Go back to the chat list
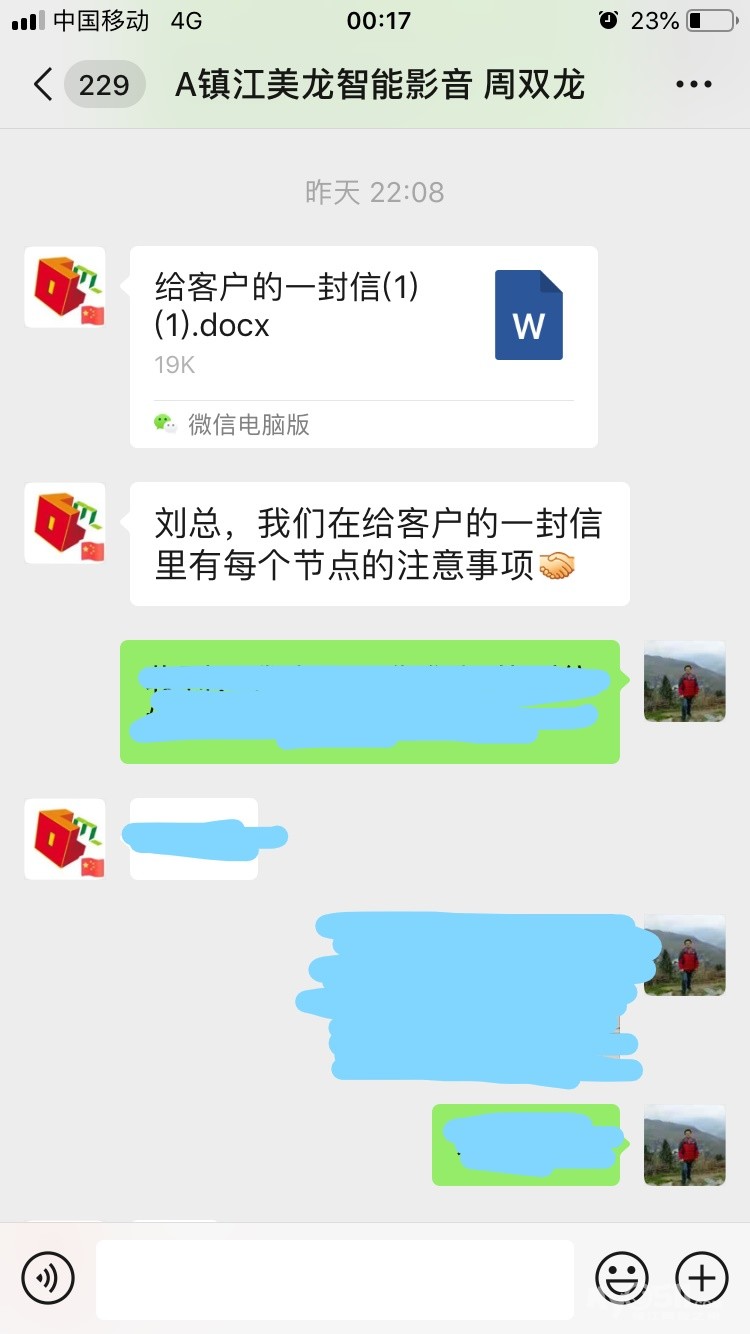 pyautogui.click(x=42, y=85)
